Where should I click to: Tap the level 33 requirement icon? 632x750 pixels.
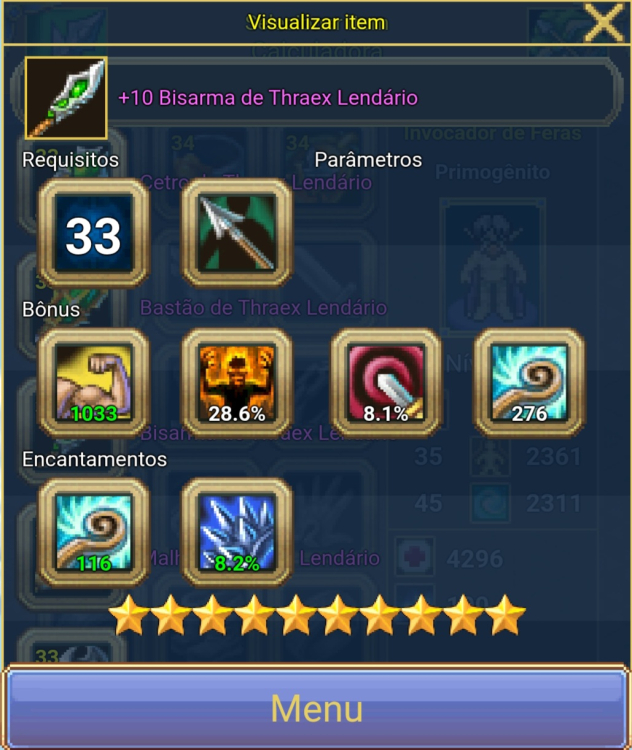click(x=93, y=234)
